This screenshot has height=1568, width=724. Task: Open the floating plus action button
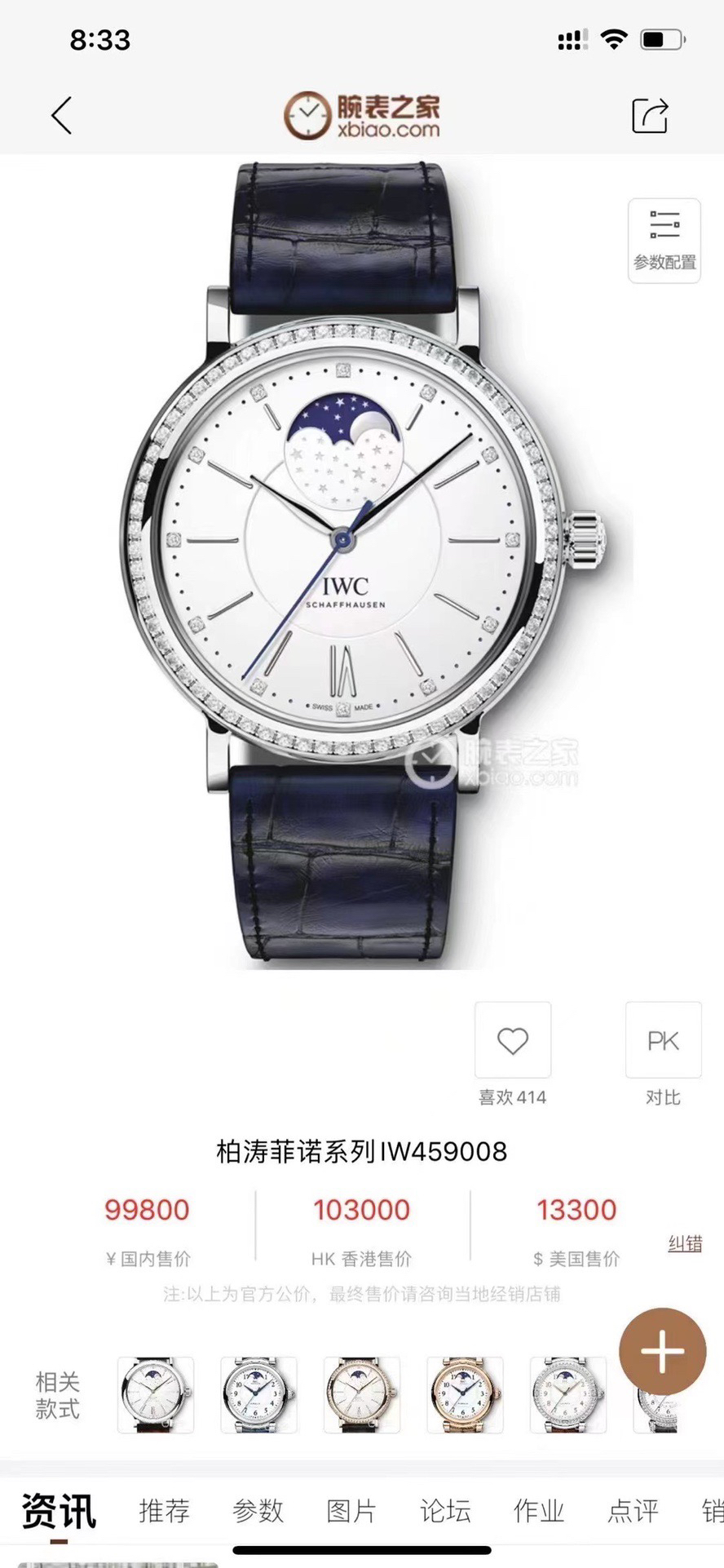point(662,1352)
